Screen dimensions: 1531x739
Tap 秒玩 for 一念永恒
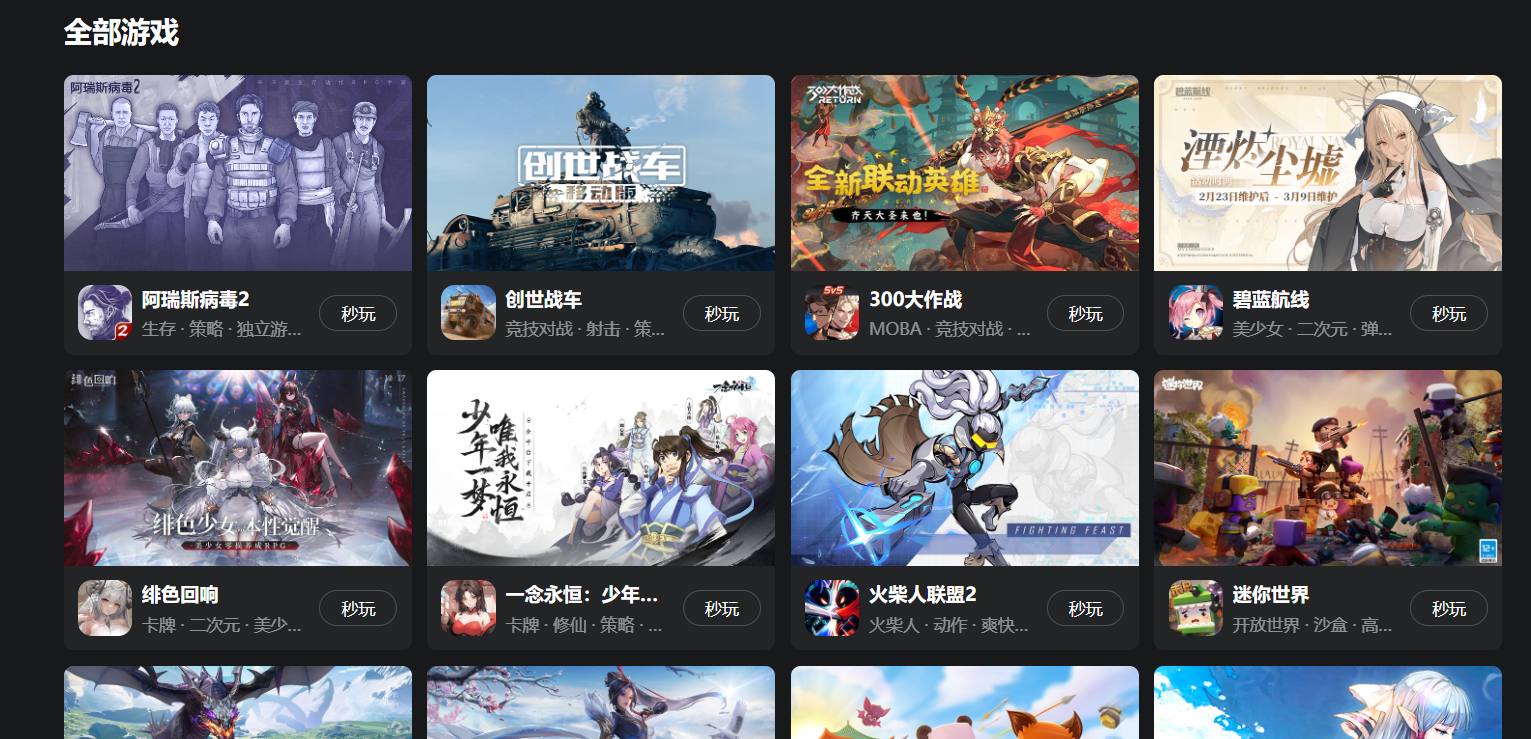click(721, 608)
